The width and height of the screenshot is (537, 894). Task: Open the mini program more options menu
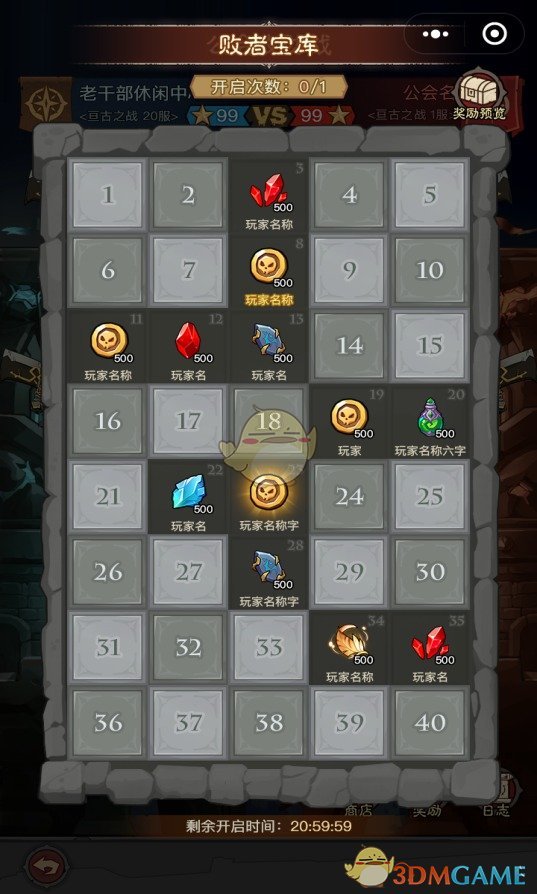(436, 34)
